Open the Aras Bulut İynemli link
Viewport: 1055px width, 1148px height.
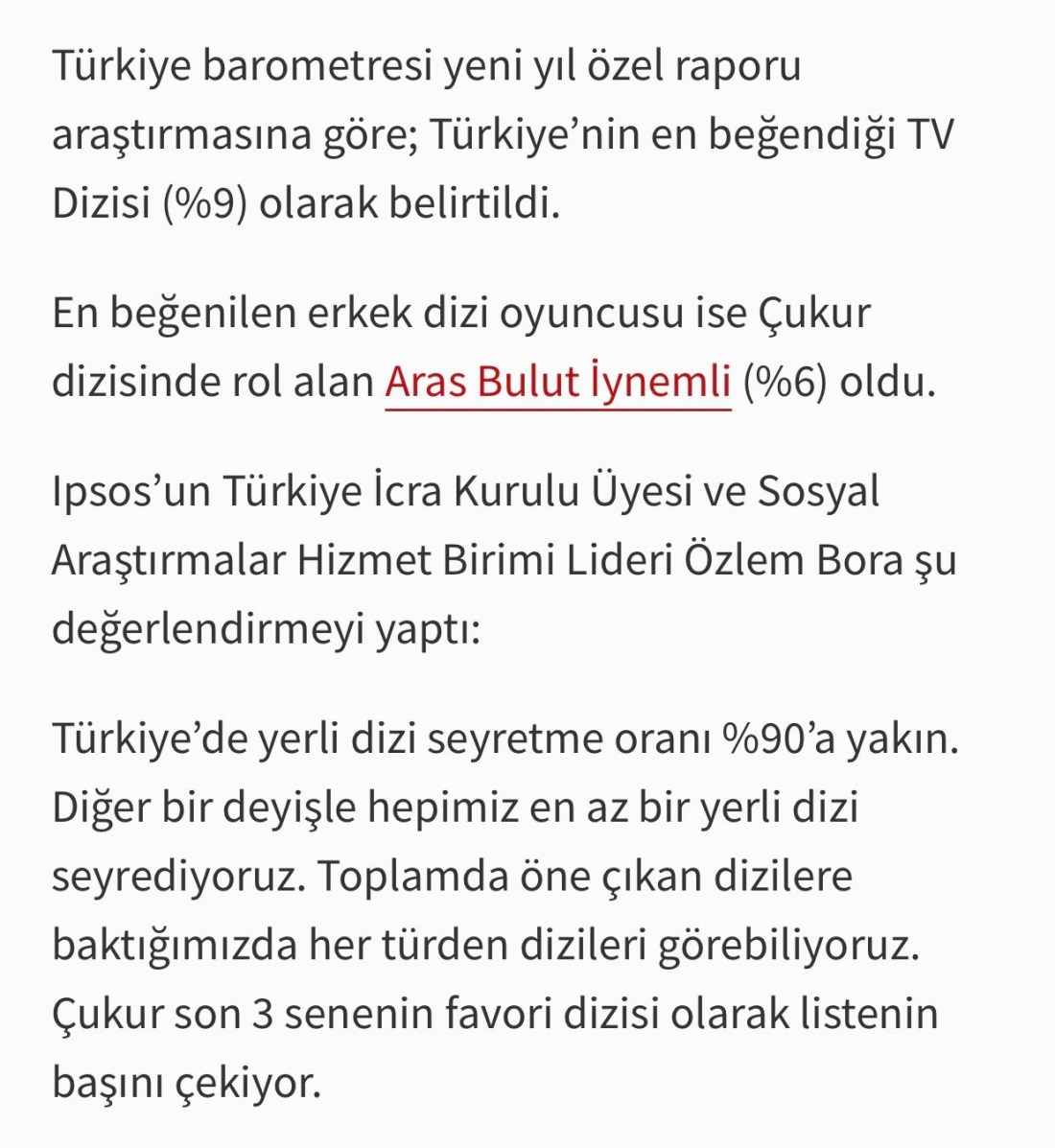(x=558, y=382)
